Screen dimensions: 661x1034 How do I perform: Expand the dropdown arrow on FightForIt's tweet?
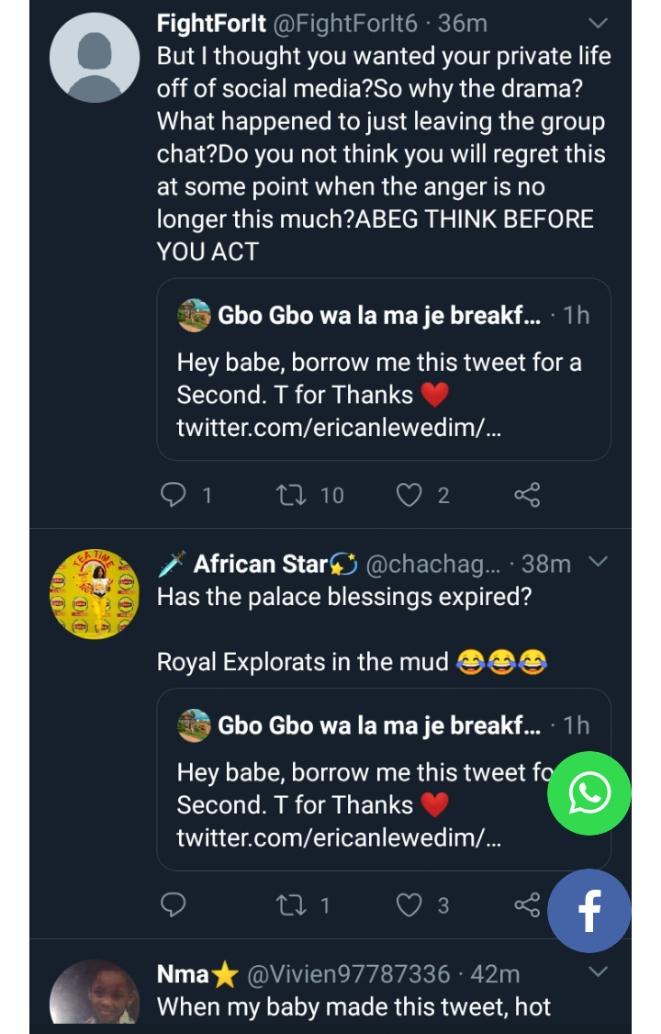click(598, 23)
